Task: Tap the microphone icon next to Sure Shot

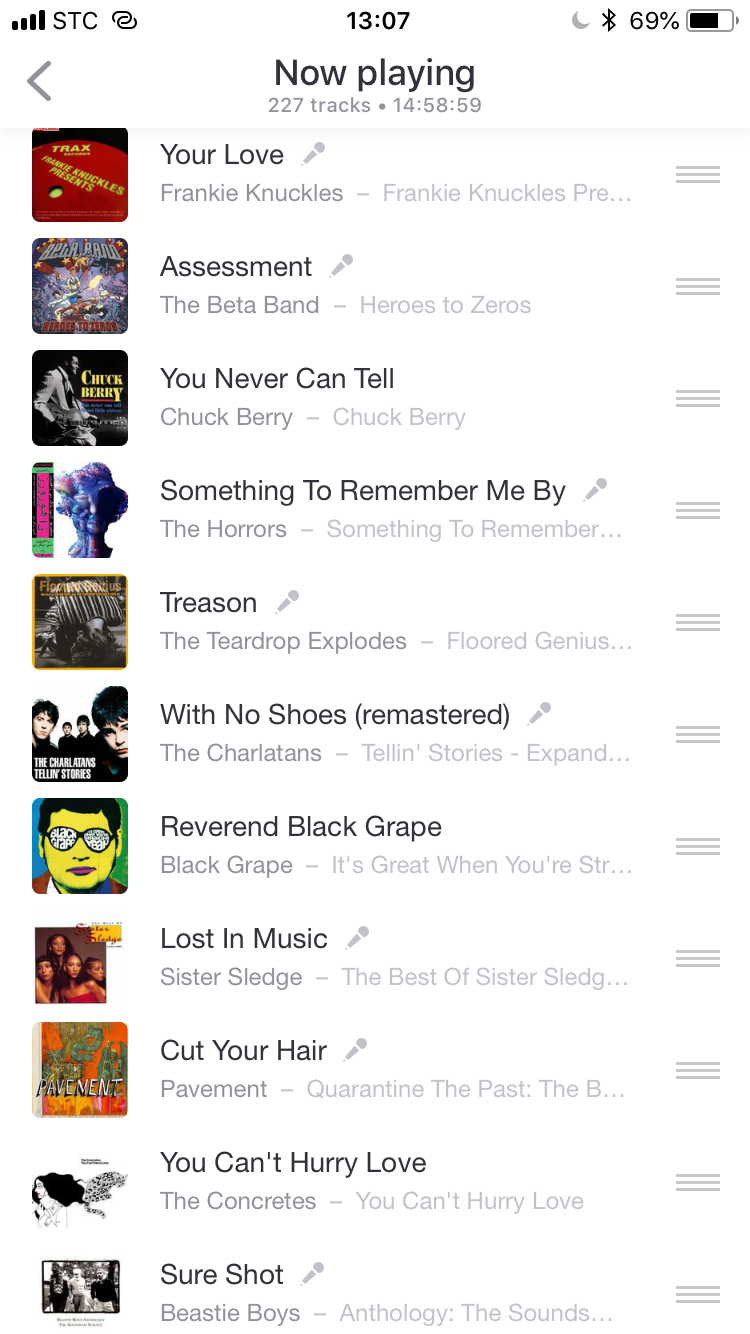Action: coord(313,1274)
